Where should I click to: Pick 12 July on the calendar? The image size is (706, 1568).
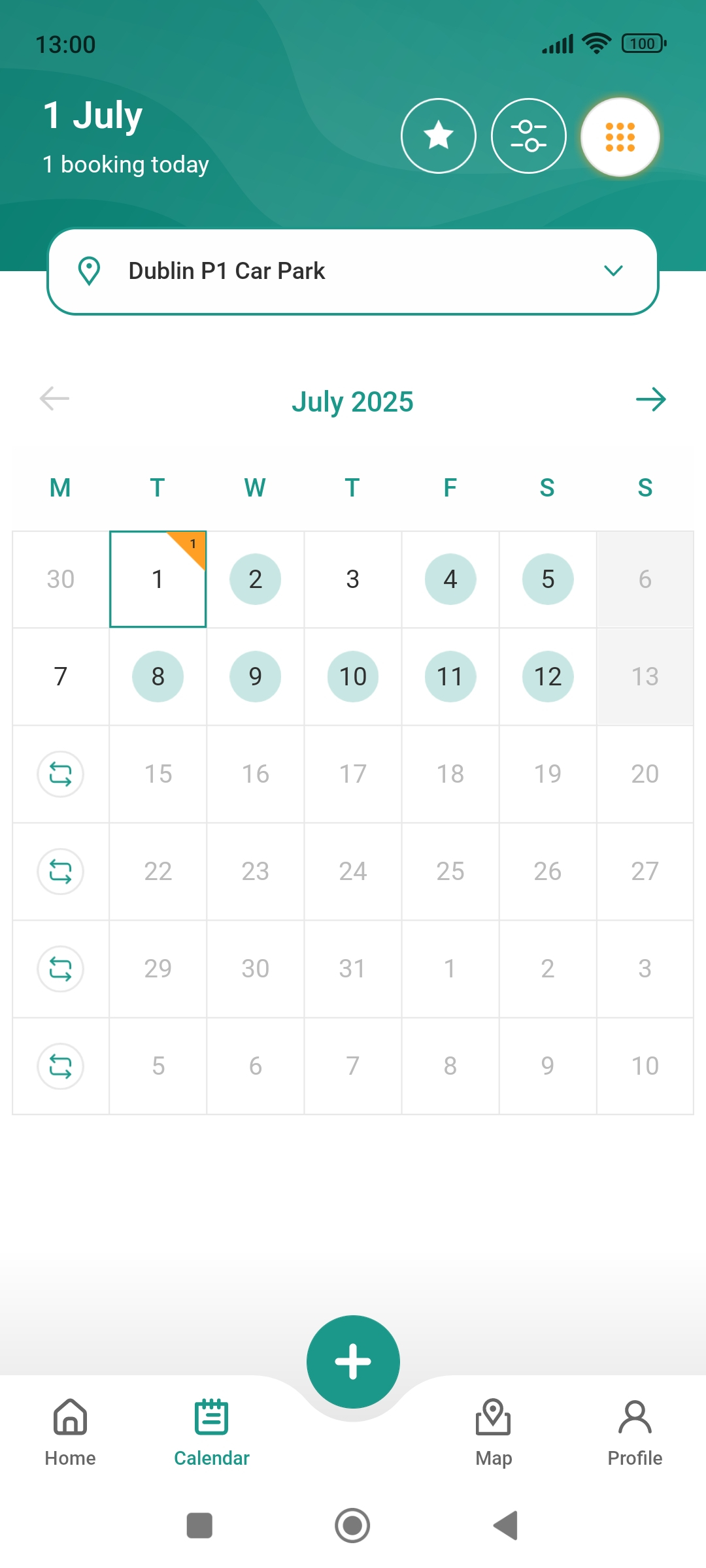pos(548,676)
